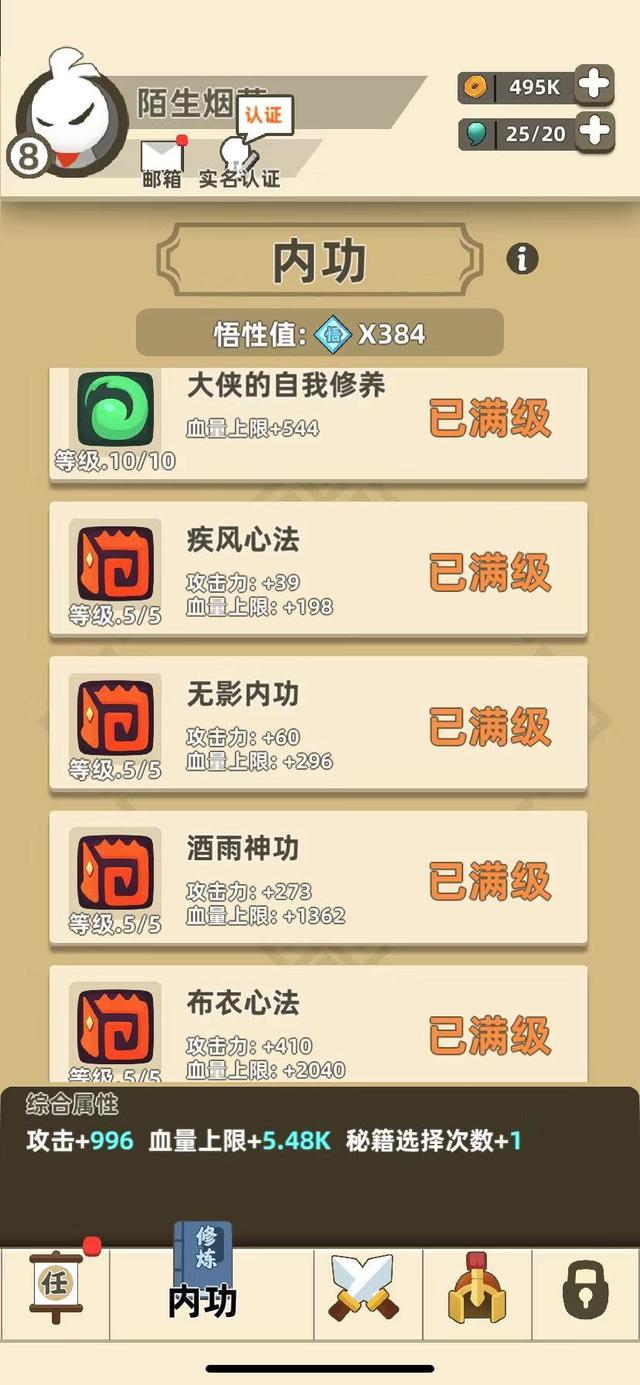Add more gold coins with plus

594,86
